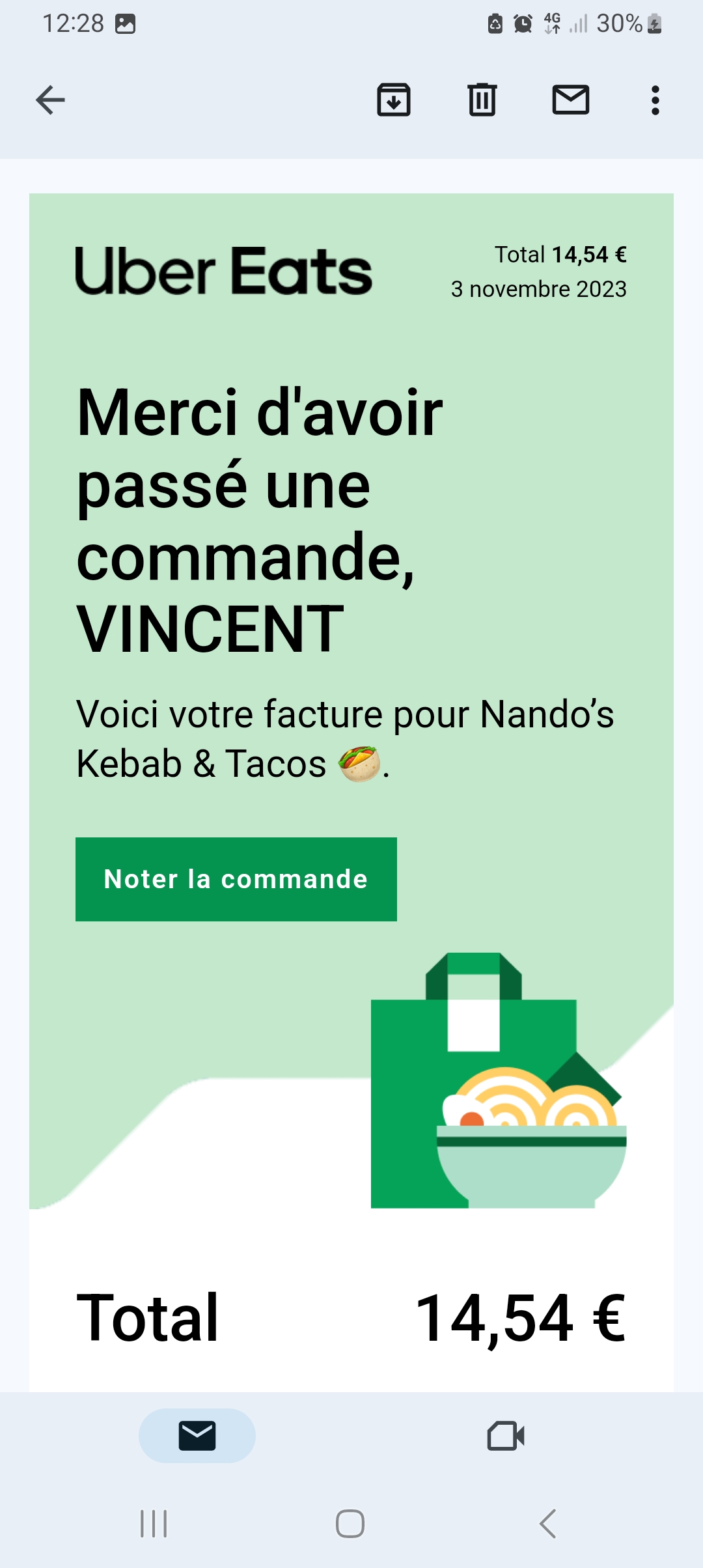Open recent apps from navigation bar

[x=154, y=1524]
